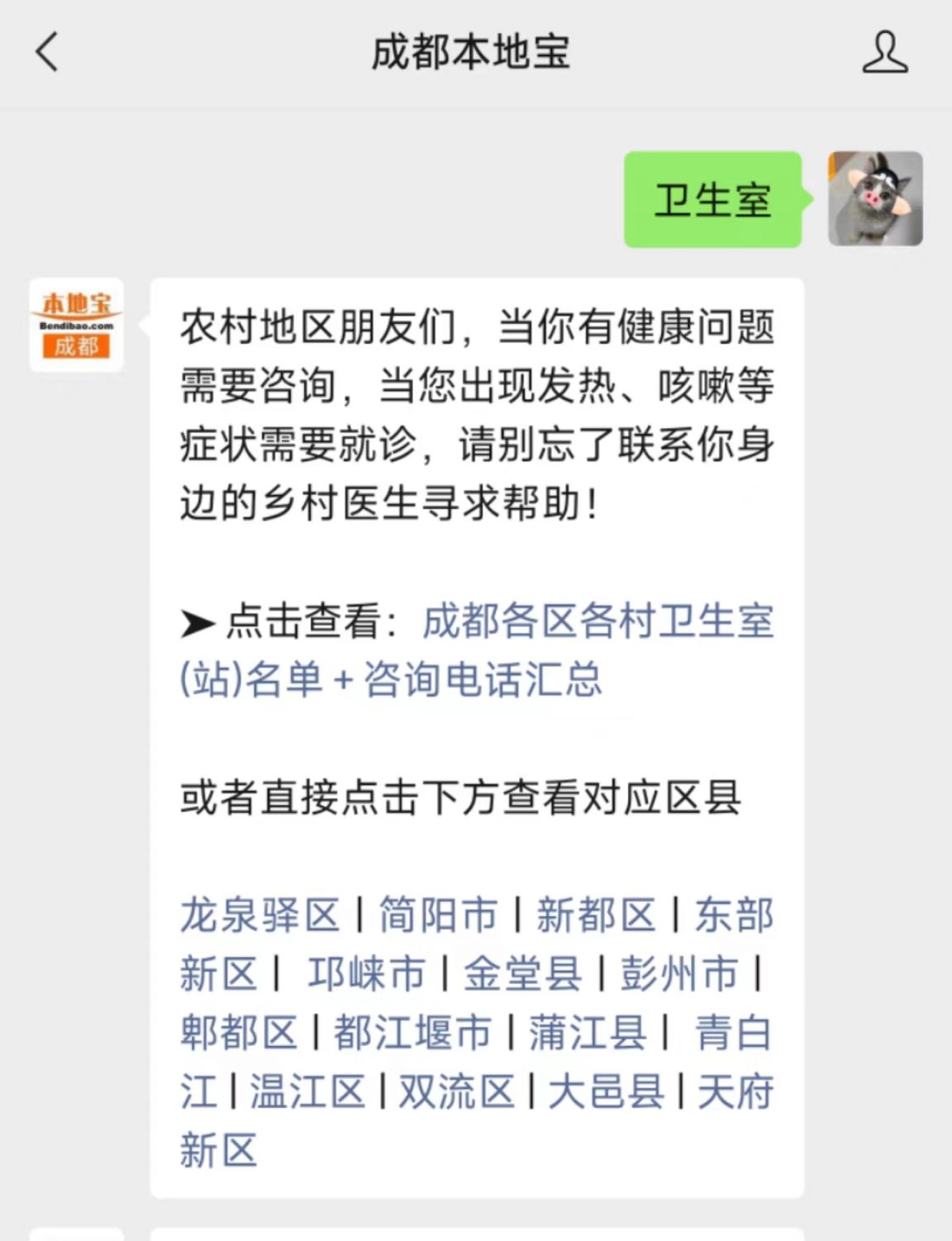Select the 新都区 link

coord(595,915)
